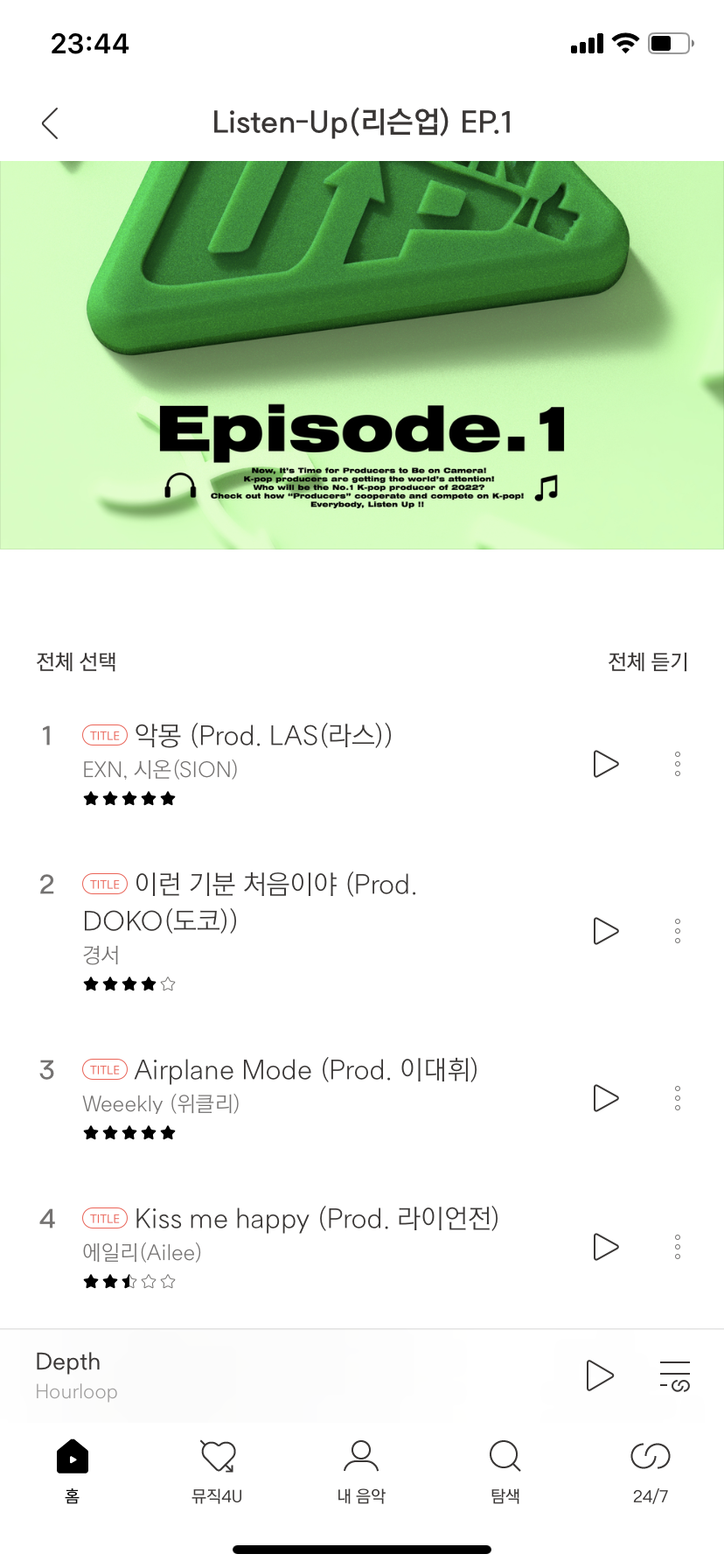
Task: Tap 전체 듣기 to play everything
Action: tap(649, 662)
